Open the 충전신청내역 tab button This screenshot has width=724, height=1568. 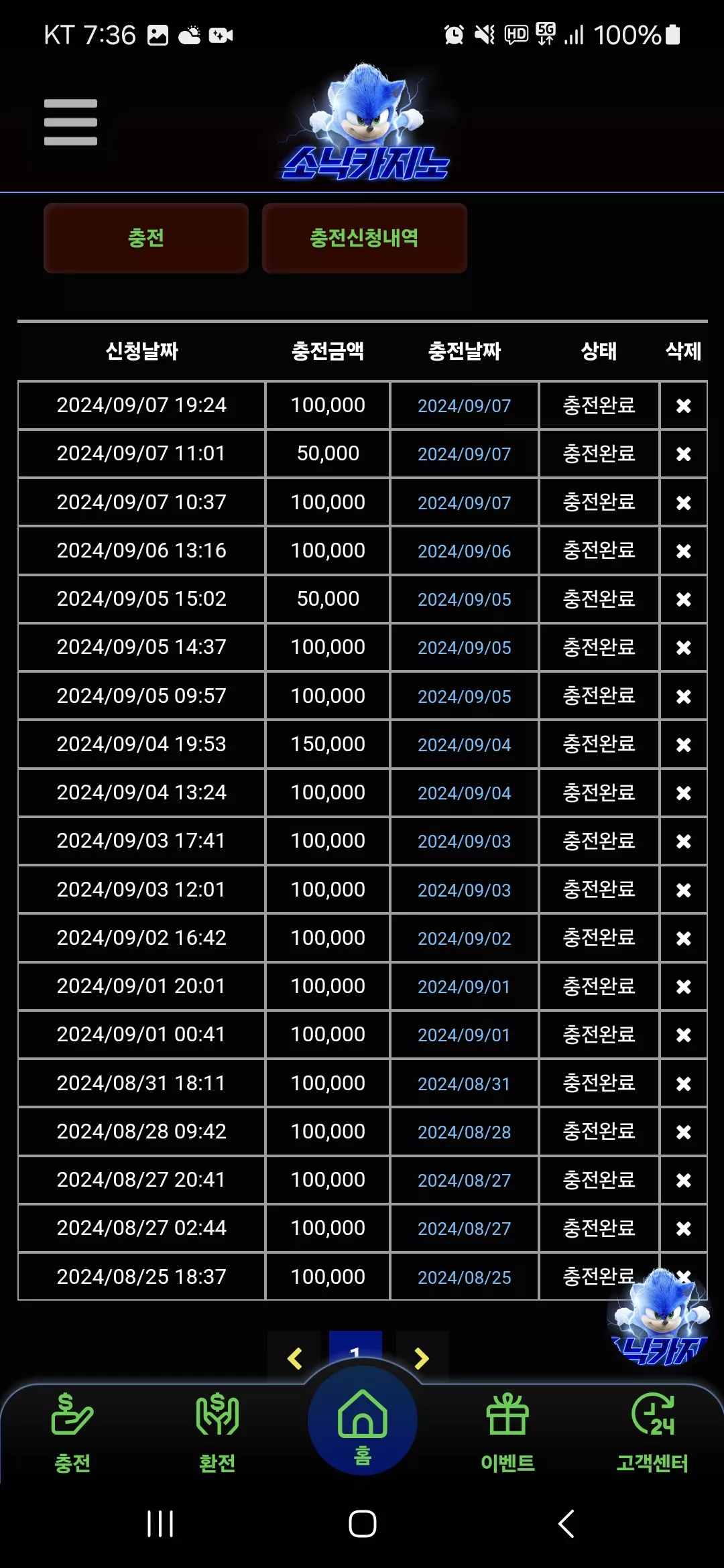pyautogui.click(x=364, y=238)
